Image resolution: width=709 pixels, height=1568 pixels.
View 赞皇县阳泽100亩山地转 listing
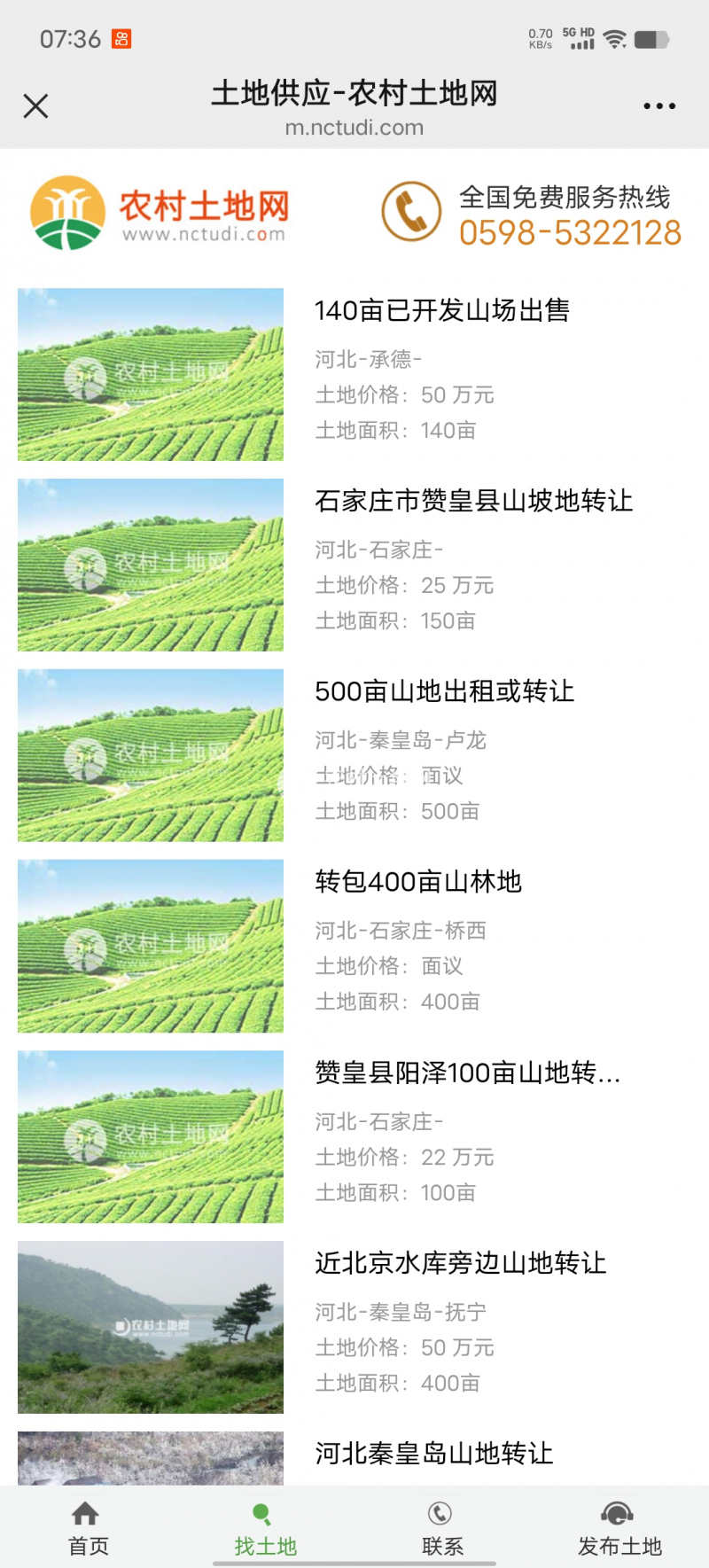(467, 1073)
